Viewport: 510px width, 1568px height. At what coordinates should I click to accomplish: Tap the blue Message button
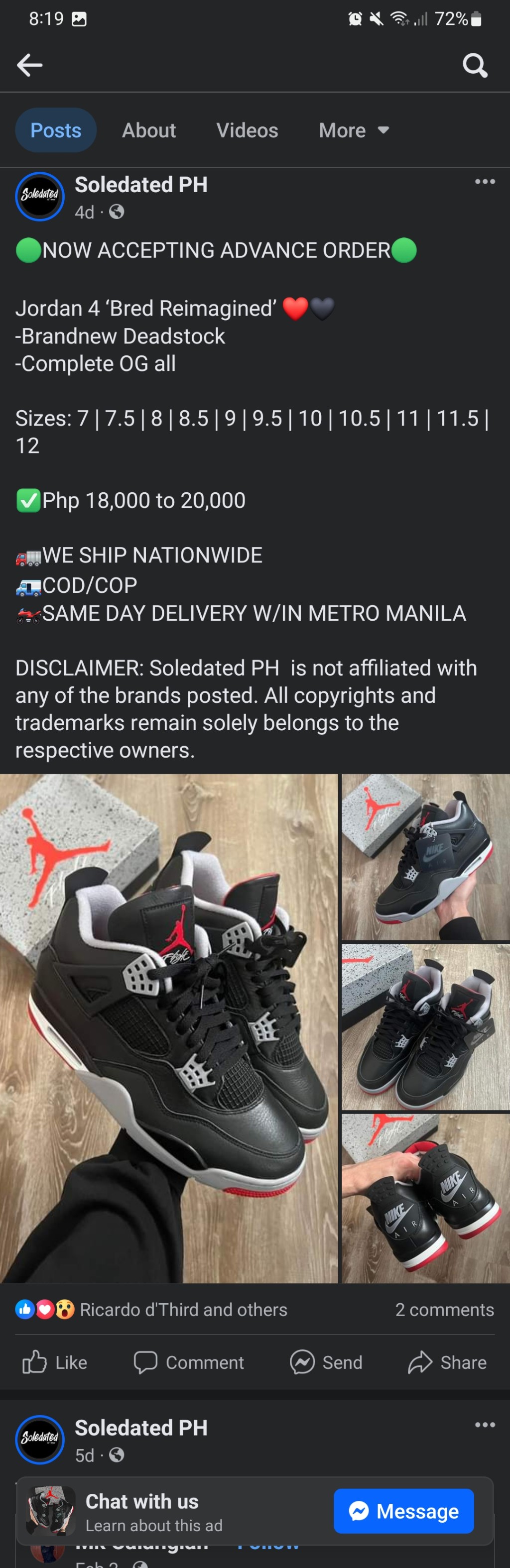point(403,1511)
